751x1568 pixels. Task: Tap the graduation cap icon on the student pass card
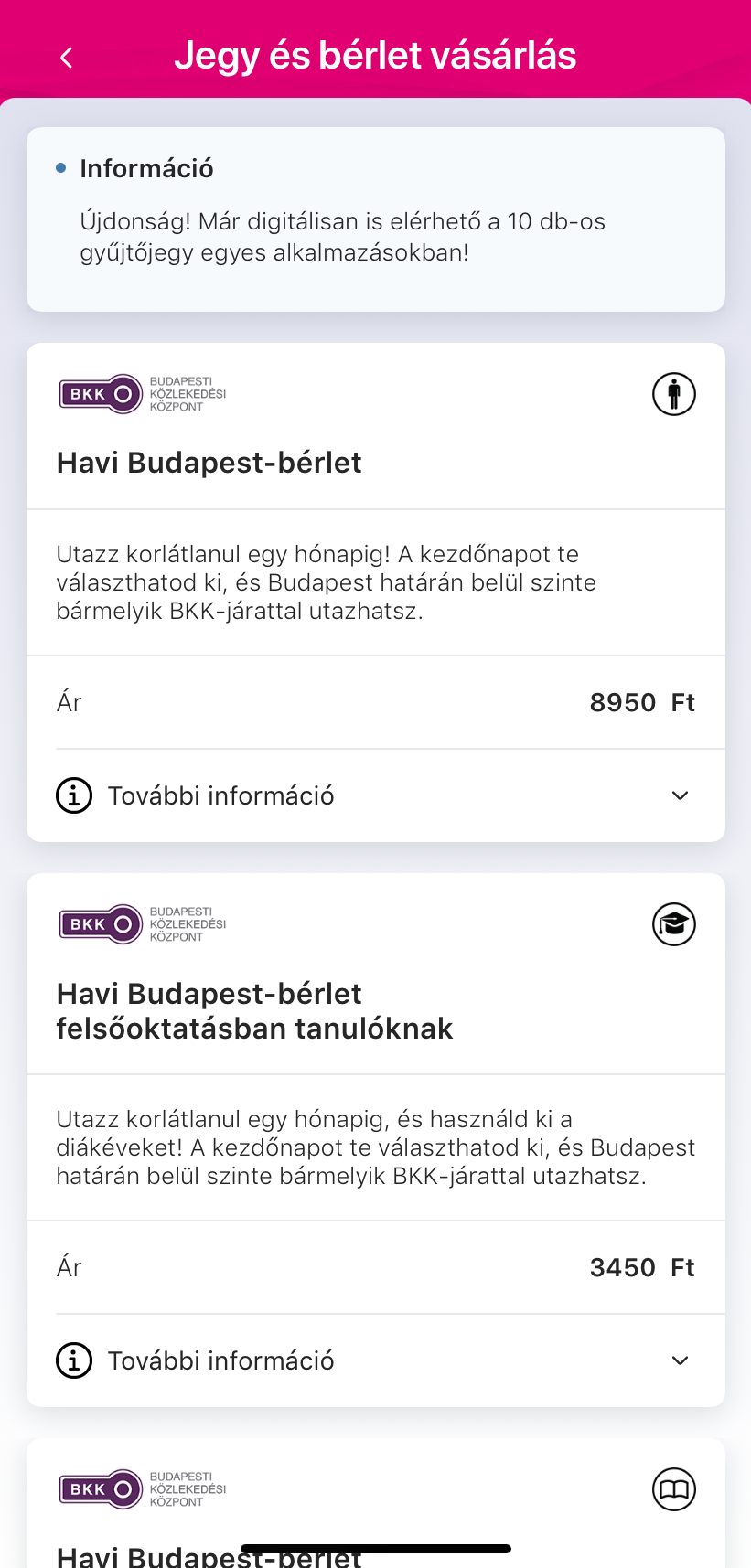click(x=674, y=923)
